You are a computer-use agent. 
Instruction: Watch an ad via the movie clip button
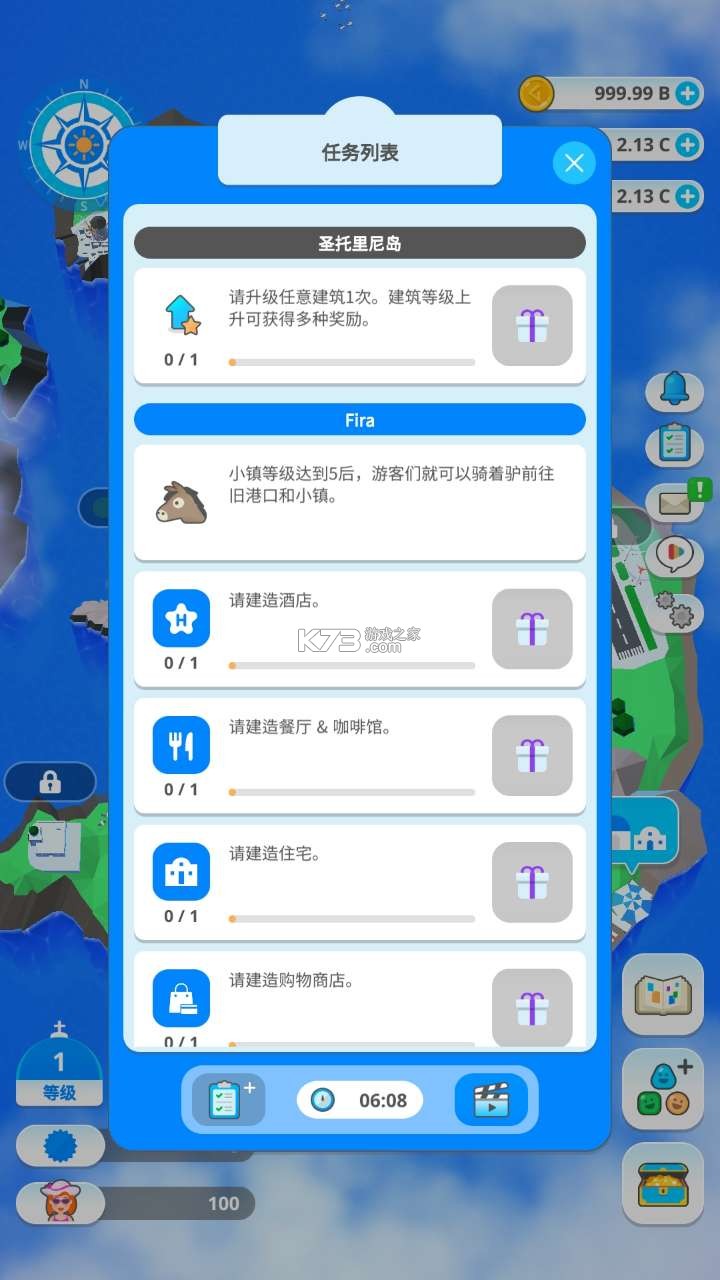(x=490, y=1100)
